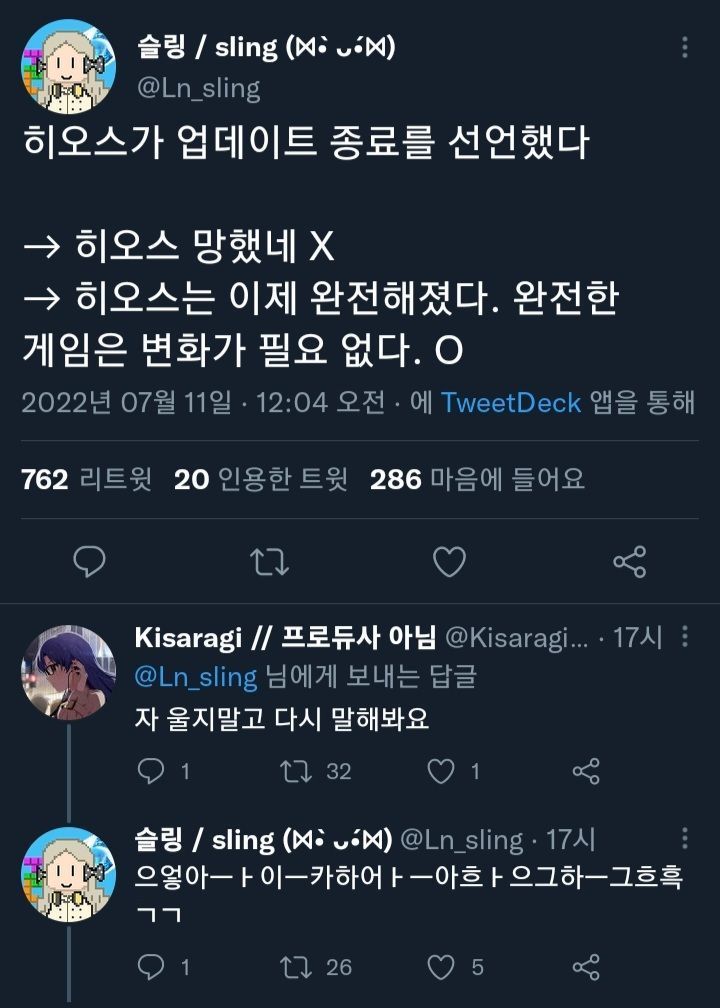Like sling's reply with 5 likes
720x1008 pixels.
pos(441,966)
